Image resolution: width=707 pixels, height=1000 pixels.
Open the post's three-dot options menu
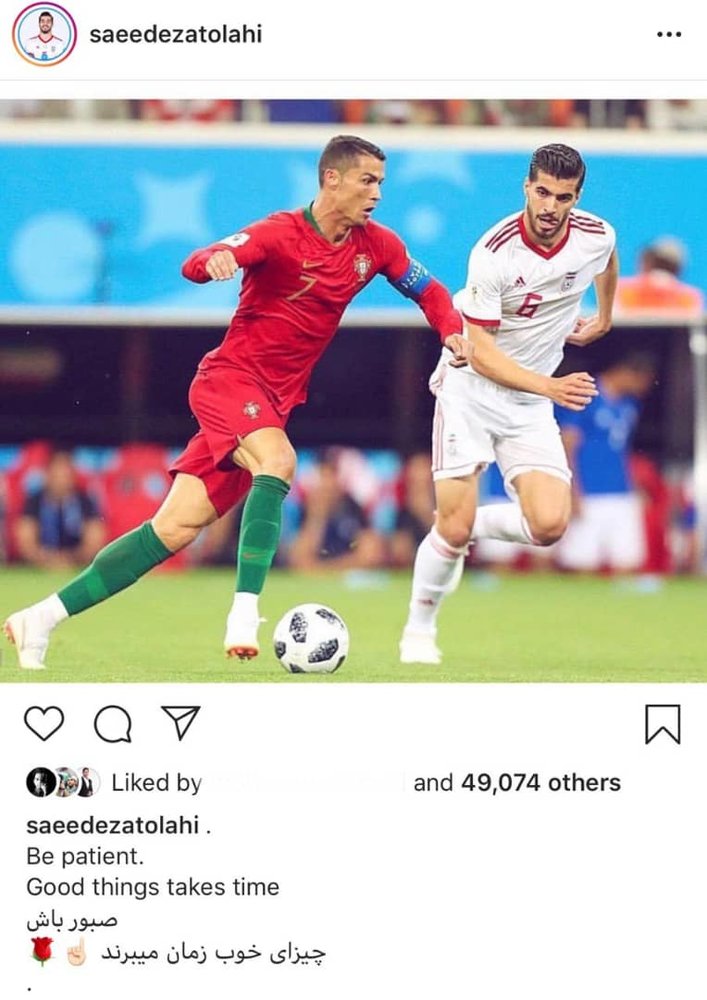coord(668,34)
